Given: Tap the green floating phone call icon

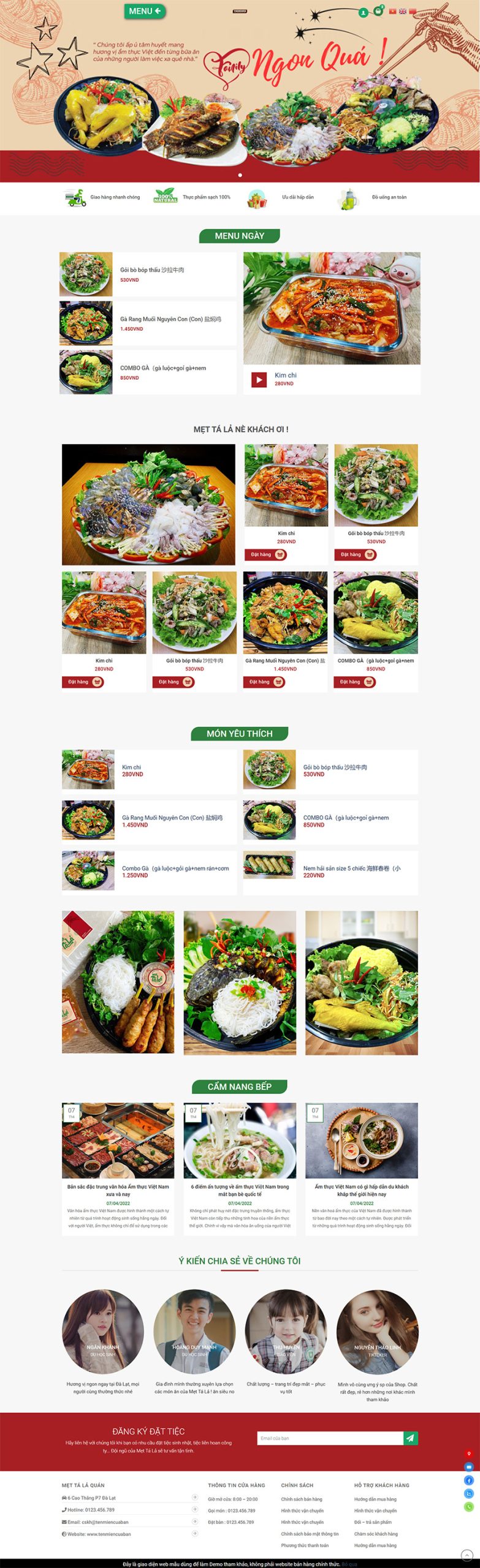Looking at the screenshot, I should (469, 1507).
